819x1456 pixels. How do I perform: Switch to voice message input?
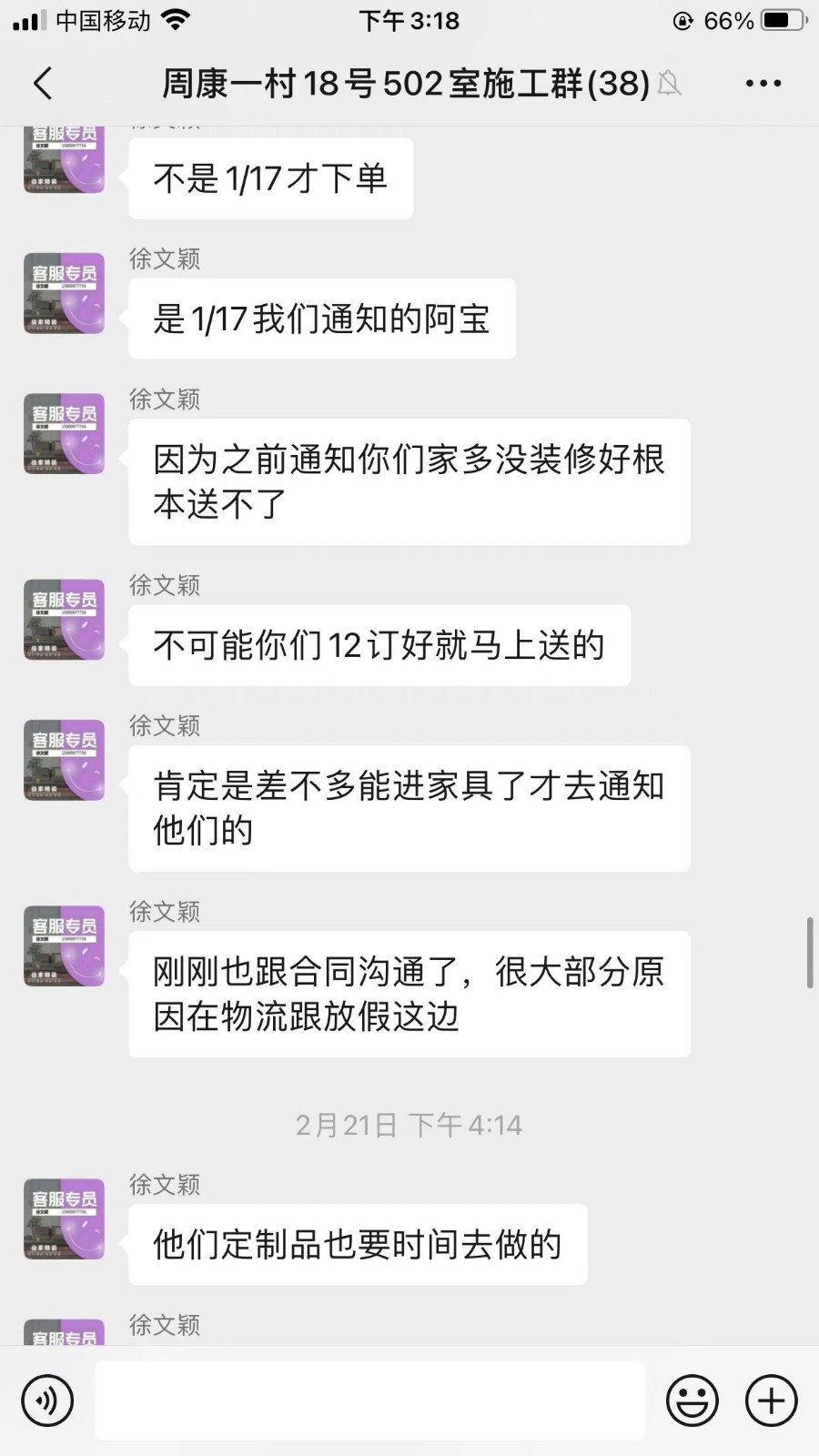pyautogui.click(x=47, y=1400)
